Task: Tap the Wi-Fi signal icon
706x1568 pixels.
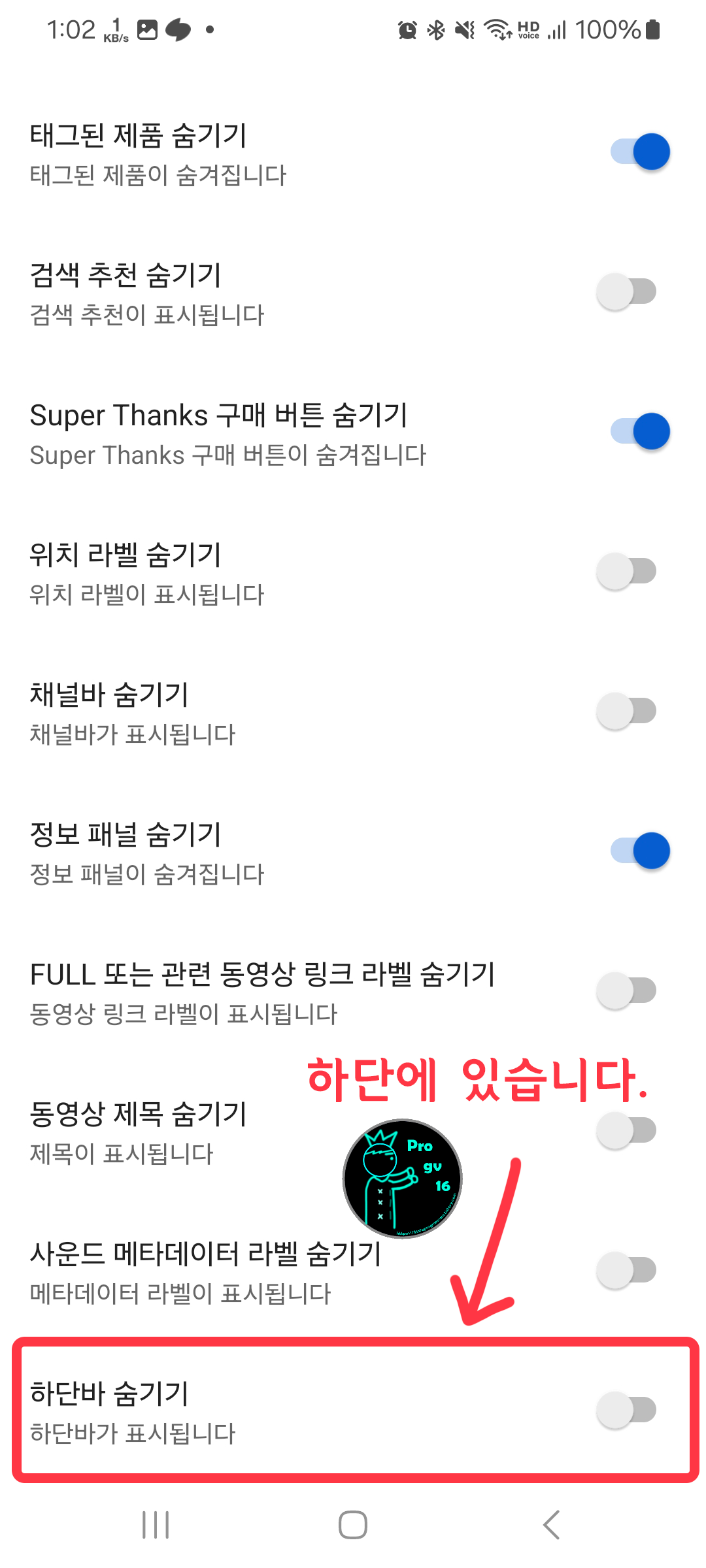Action: tap(497, 29)
